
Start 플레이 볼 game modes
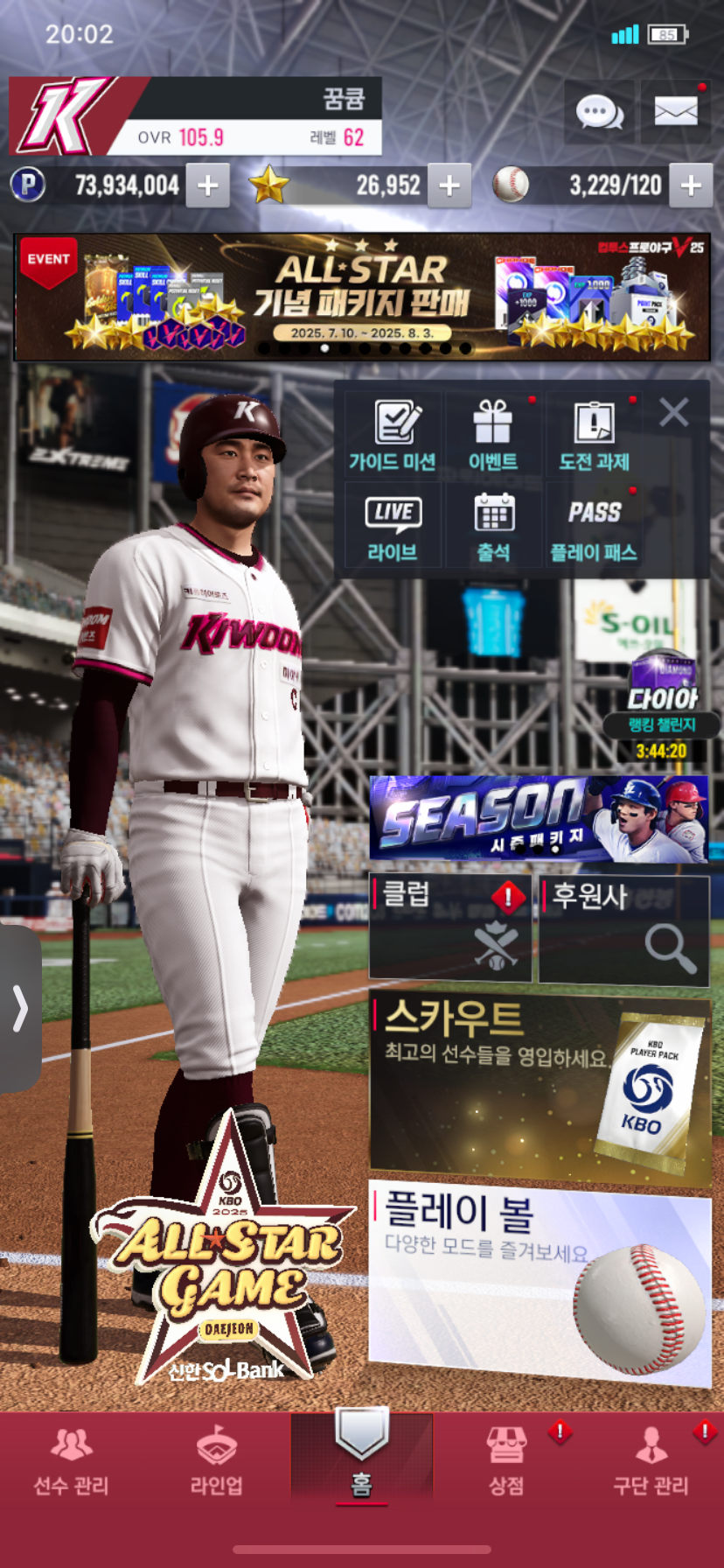pyautogui.click(x=540, y=1282)
